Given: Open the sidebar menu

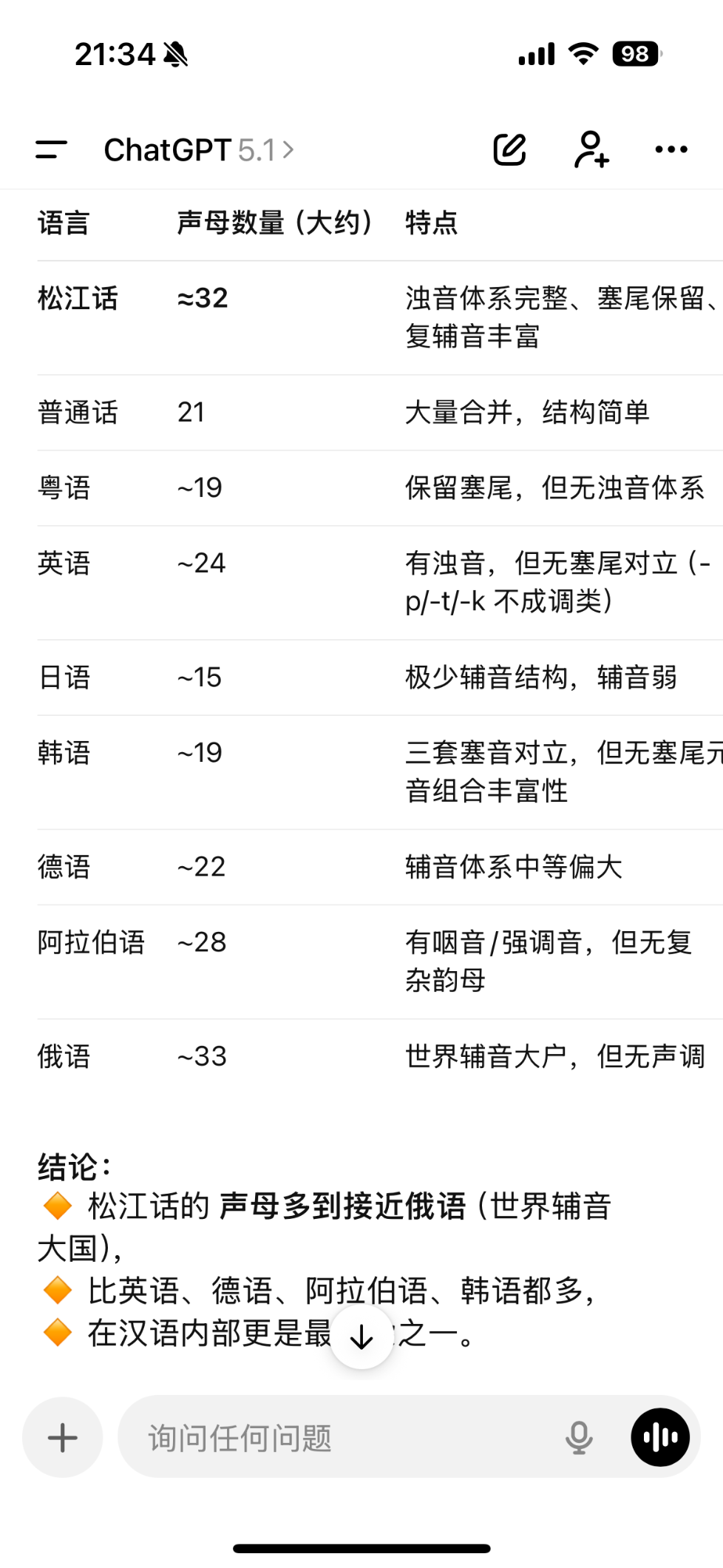Looking at the screenshot, I should coord(51,149).
